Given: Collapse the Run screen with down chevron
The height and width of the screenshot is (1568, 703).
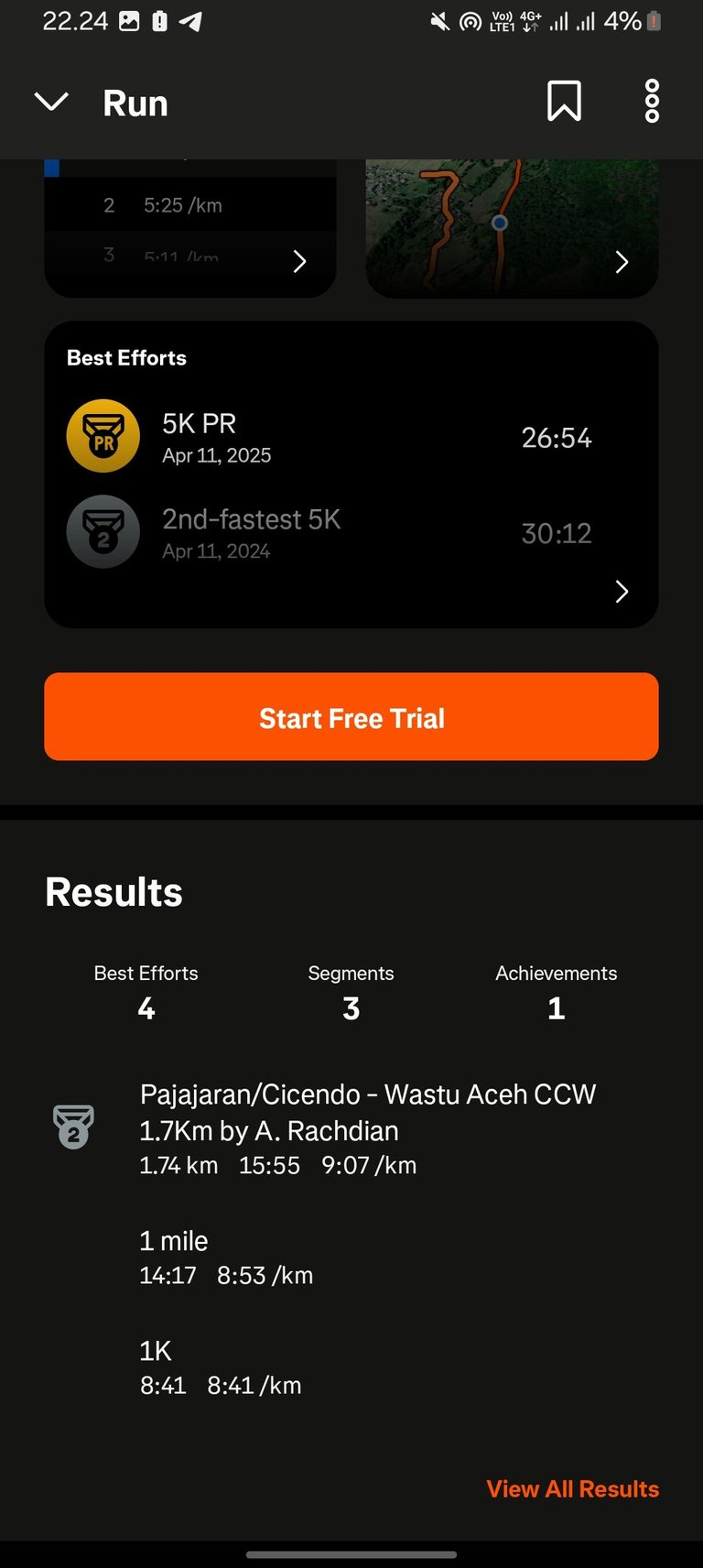Looking at the screenshot, I should (51, 102).
